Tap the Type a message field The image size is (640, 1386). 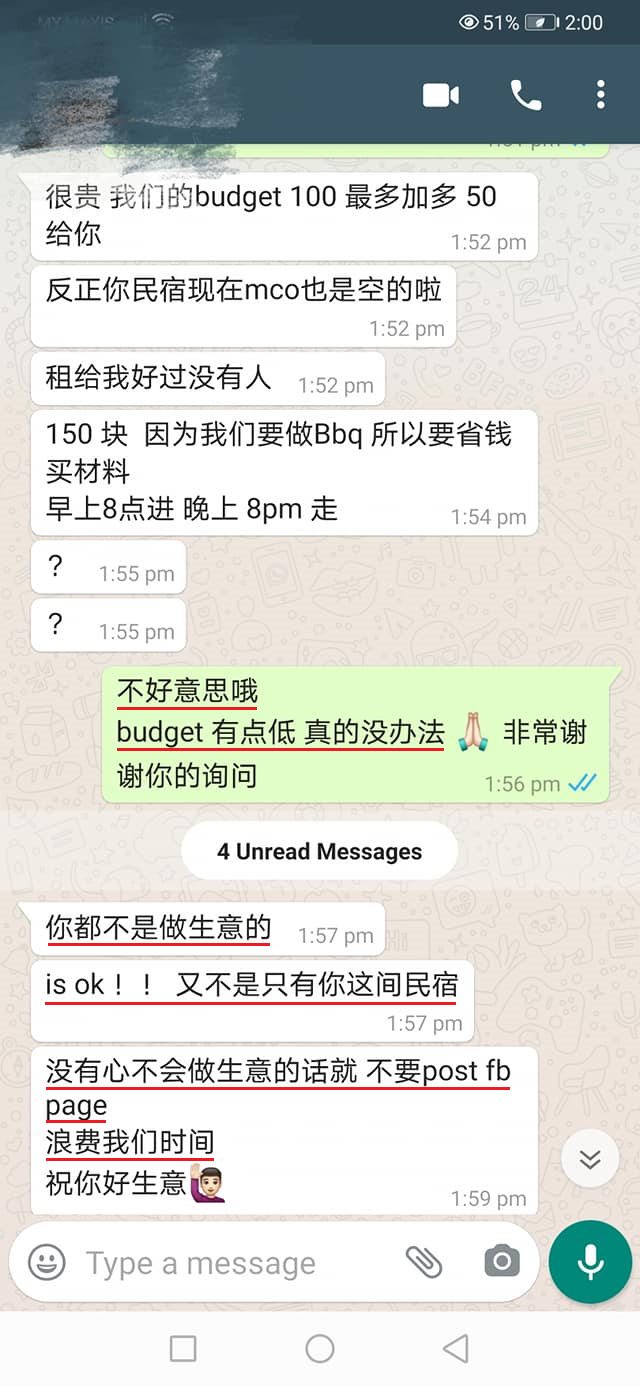pyautogui.click(x=220, y=1263)
